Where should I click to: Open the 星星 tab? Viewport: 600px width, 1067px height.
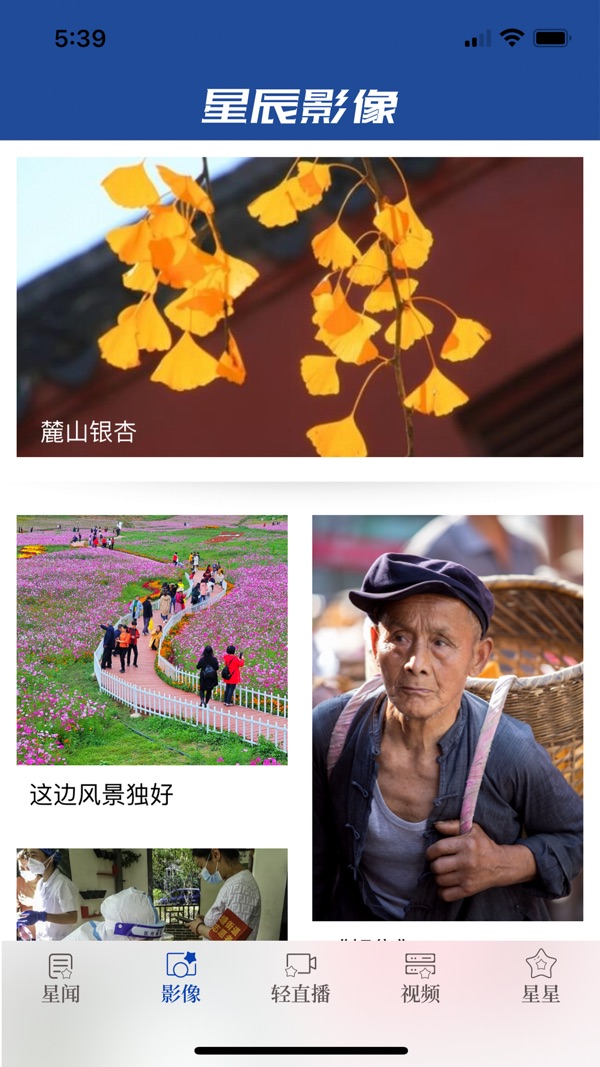[x=540, y=977]
